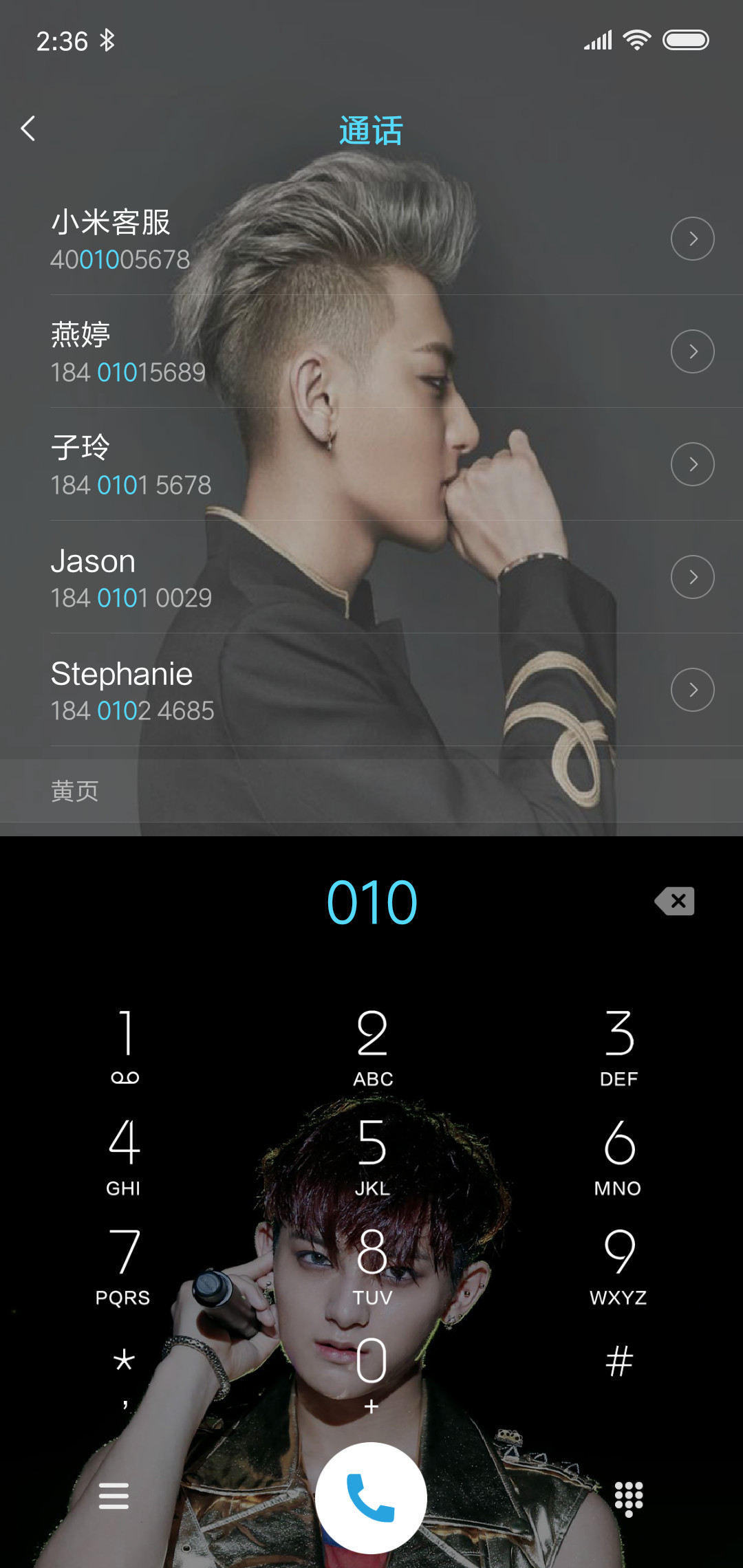Tap the 3 DEF key
The image size is (743, 1568).
(x=618, y=1046)
